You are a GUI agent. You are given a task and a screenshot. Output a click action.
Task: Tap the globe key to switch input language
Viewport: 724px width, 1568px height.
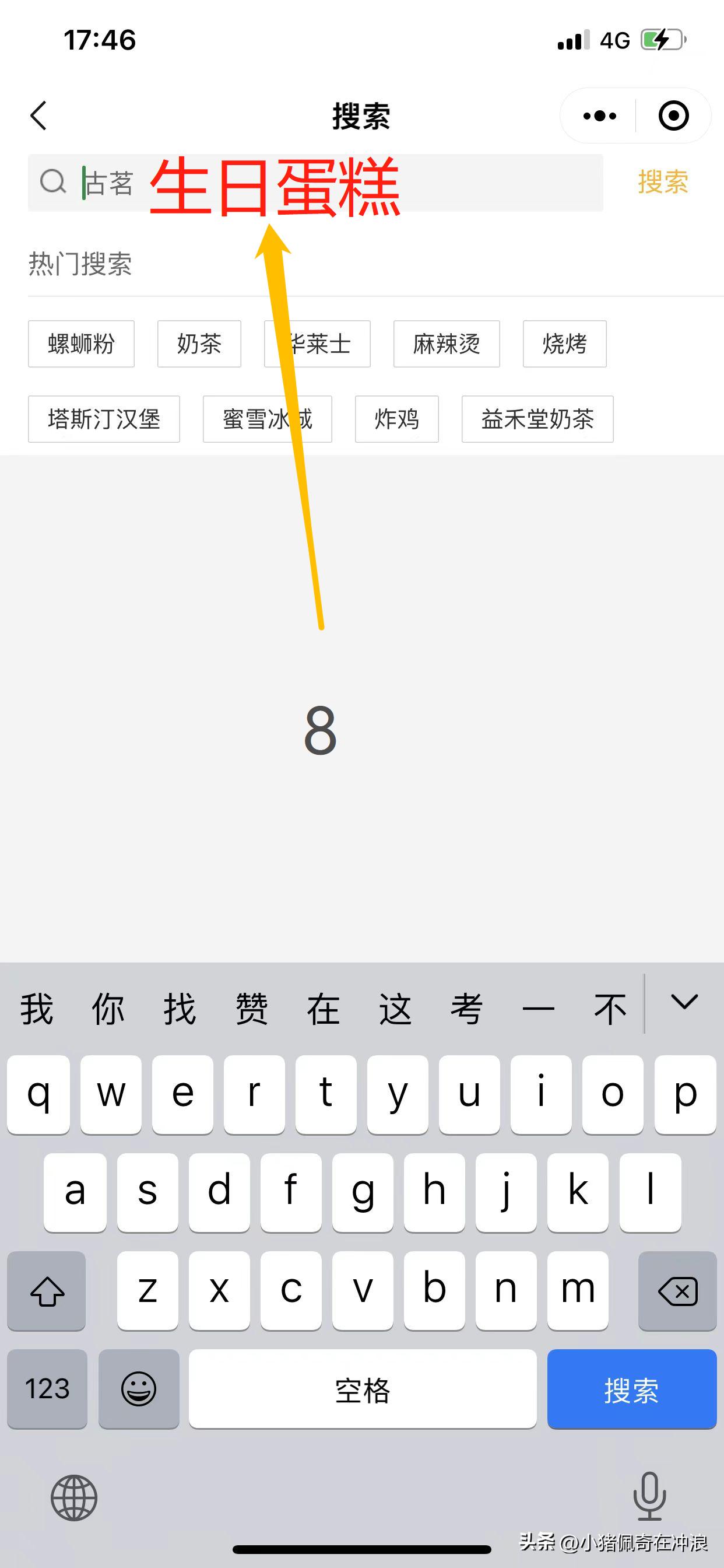tap(73, 1499)
